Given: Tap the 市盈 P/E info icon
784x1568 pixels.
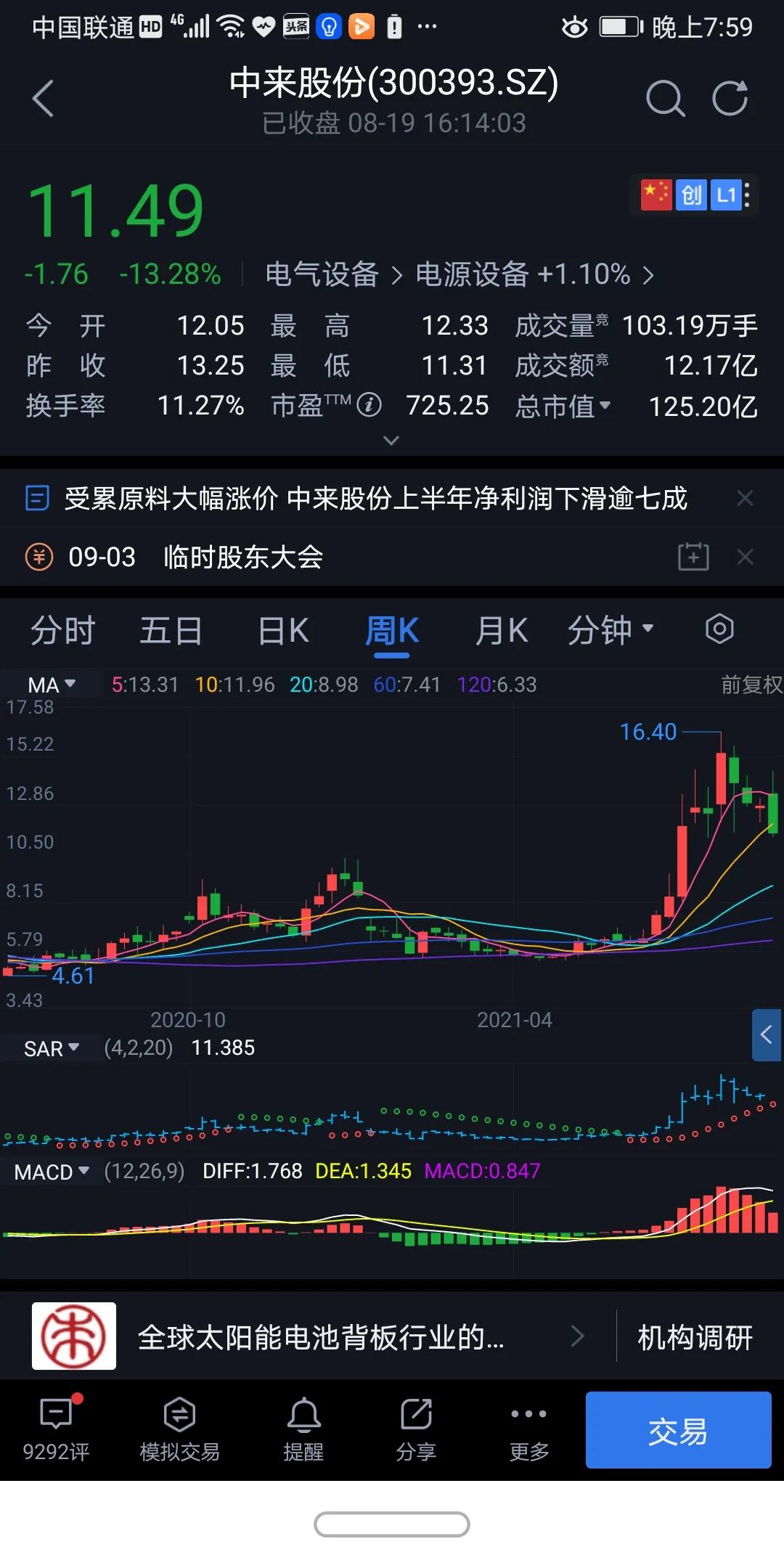Looking at the screenshot, I should [x=369, y=406].
